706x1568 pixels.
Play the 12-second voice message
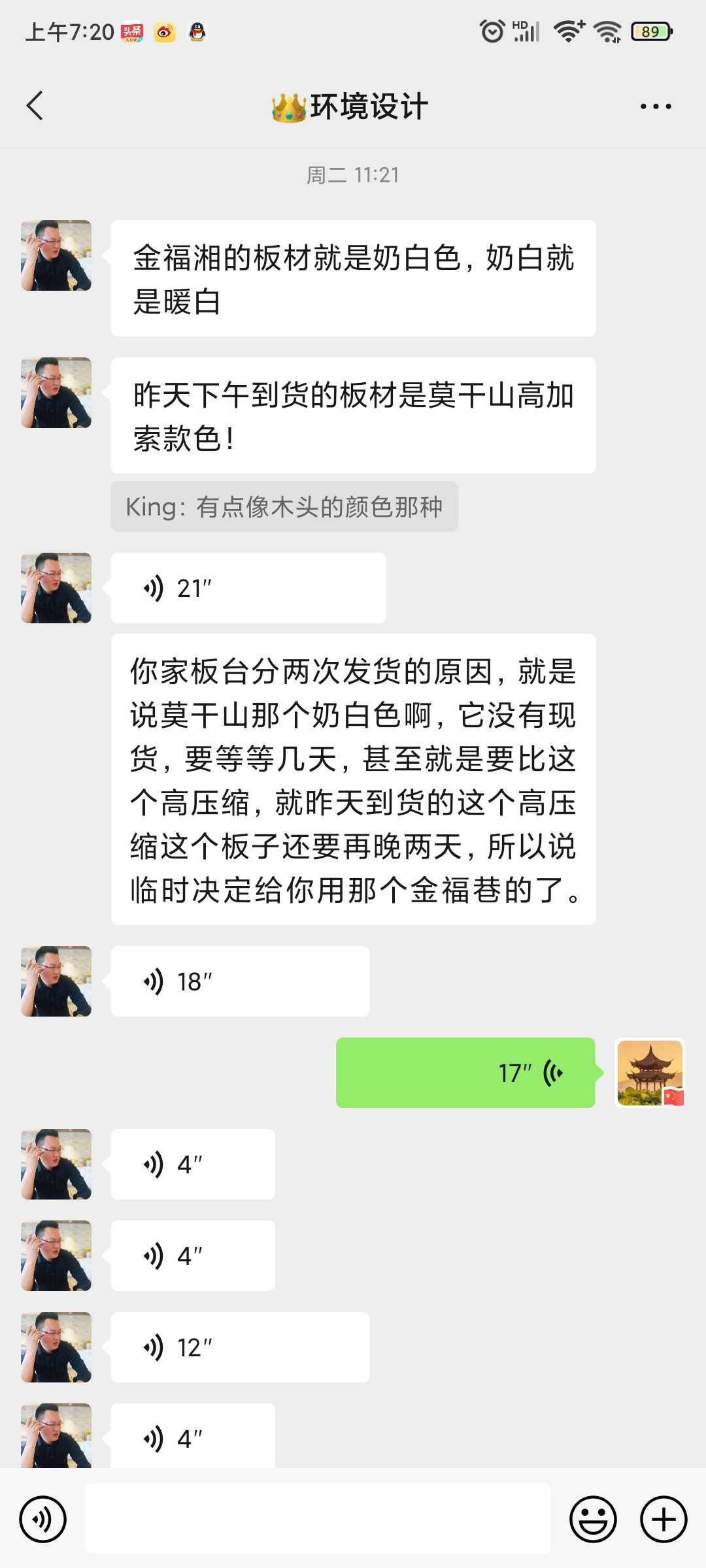pos(240,1347)
